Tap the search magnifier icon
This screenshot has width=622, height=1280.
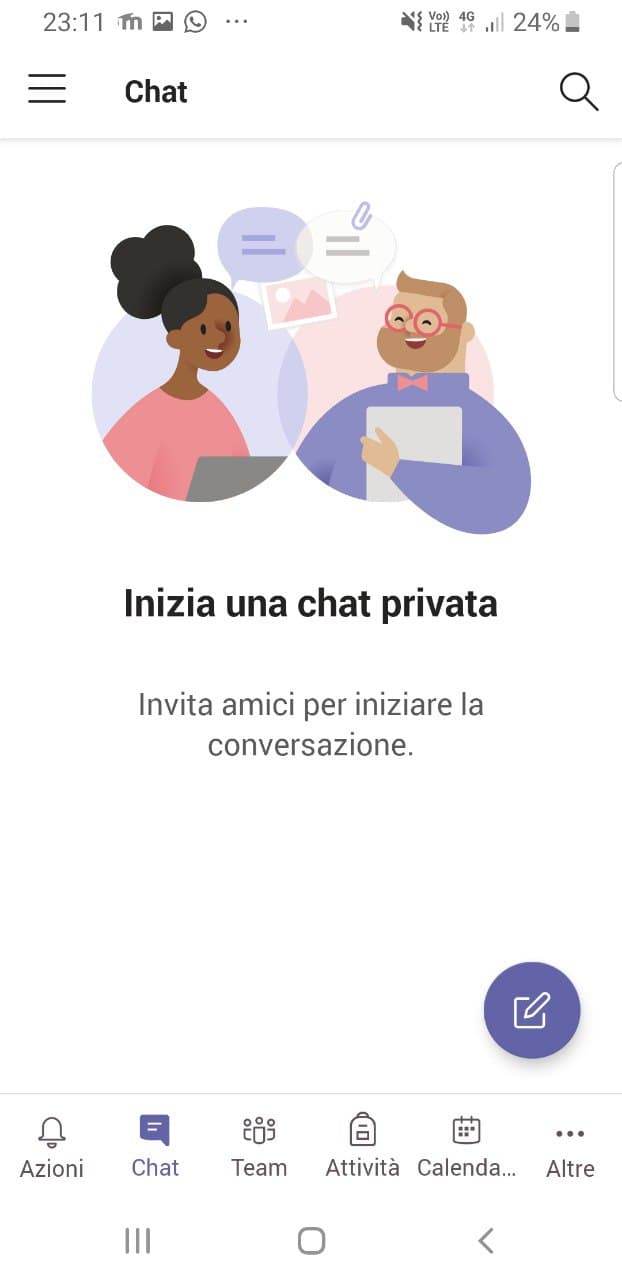pyautogui.click(x=578, y=91)
